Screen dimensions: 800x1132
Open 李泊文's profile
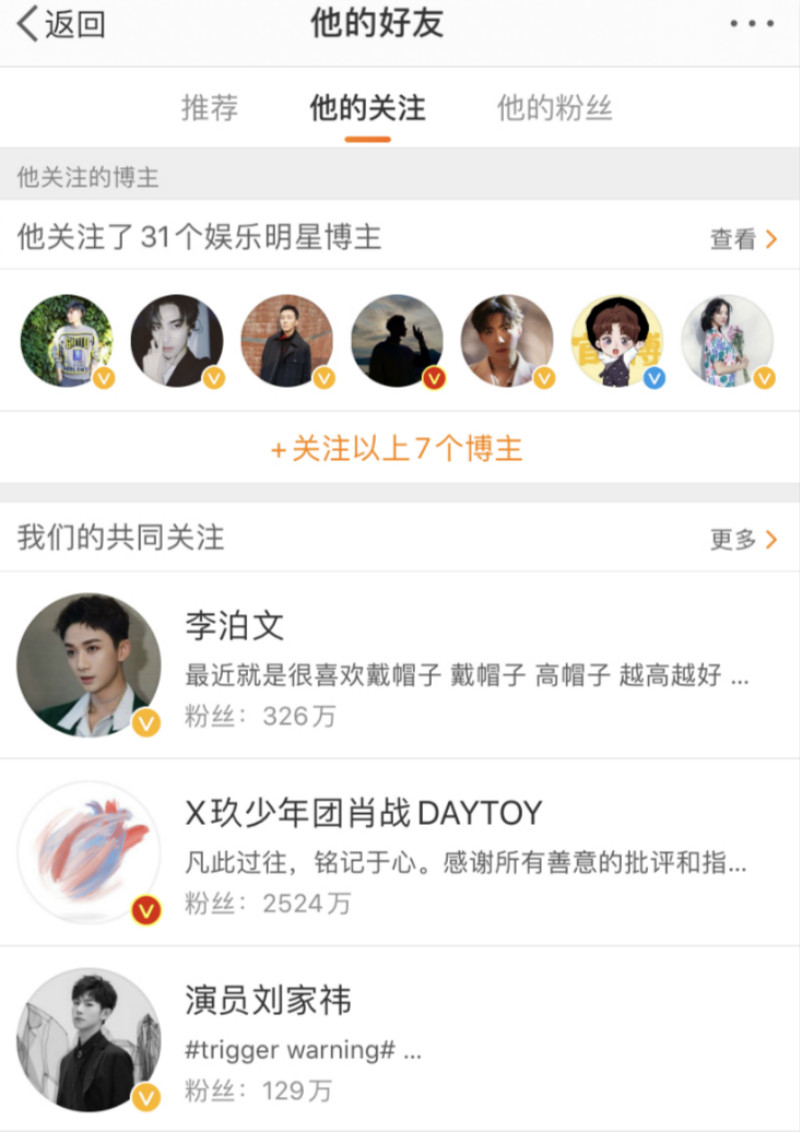point(235,626)
